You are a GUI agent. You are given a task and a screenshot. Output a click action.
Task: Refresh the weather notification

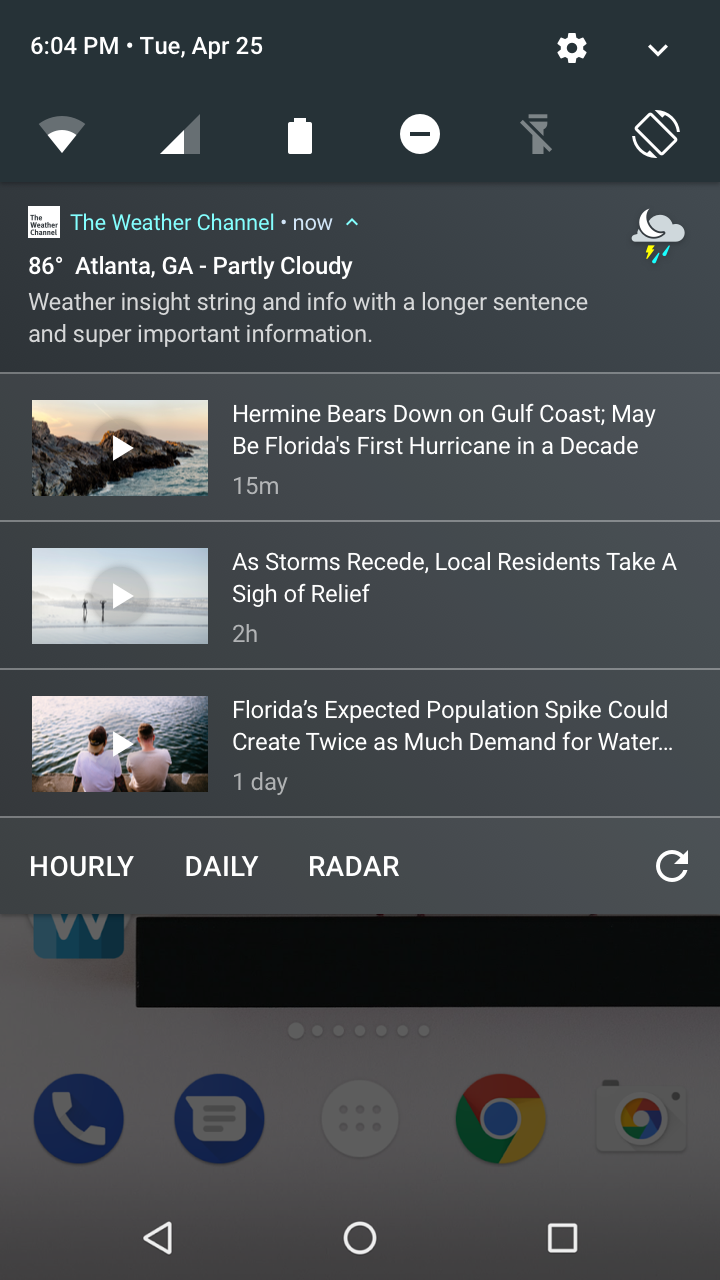pyautogui.click(x=672, y=866)
